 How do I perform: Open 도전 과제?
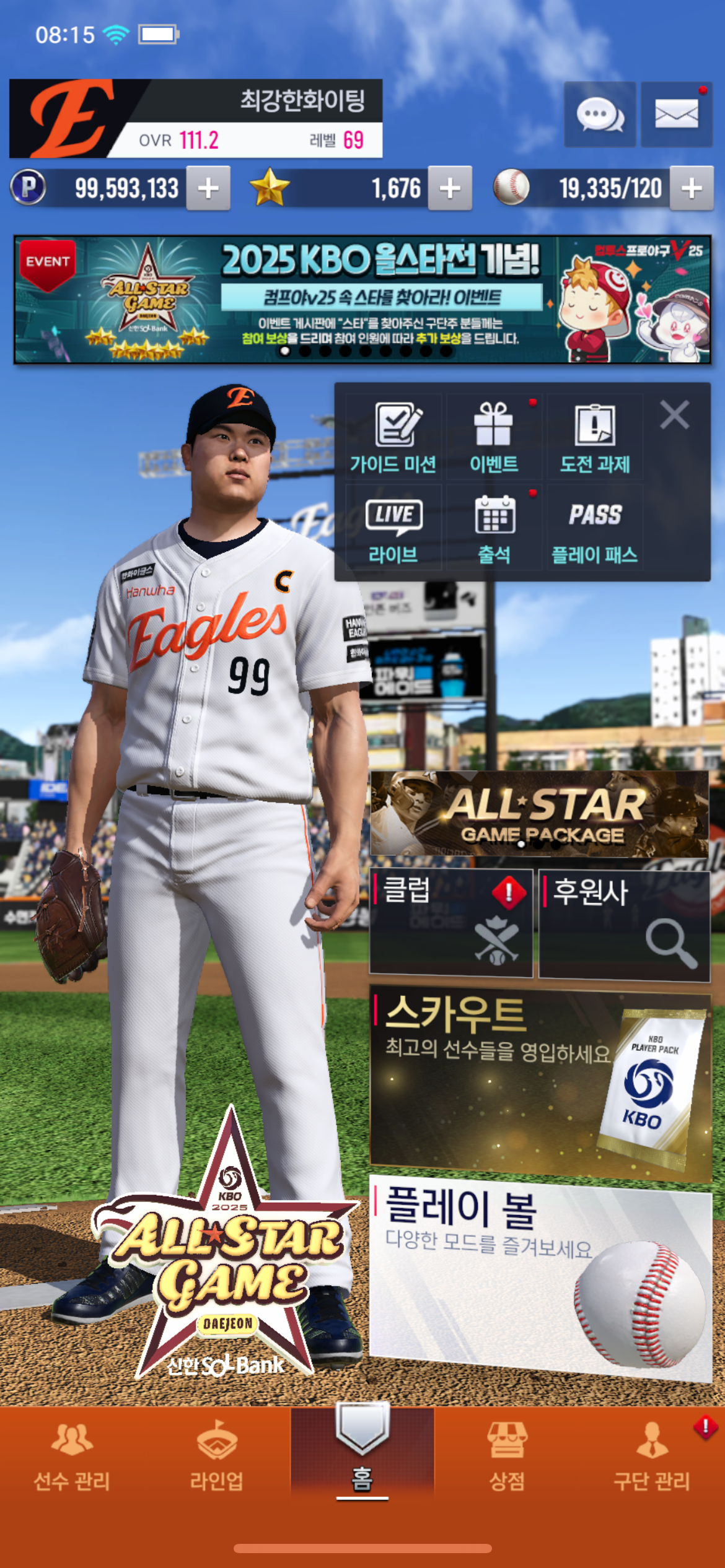point(595,437)
